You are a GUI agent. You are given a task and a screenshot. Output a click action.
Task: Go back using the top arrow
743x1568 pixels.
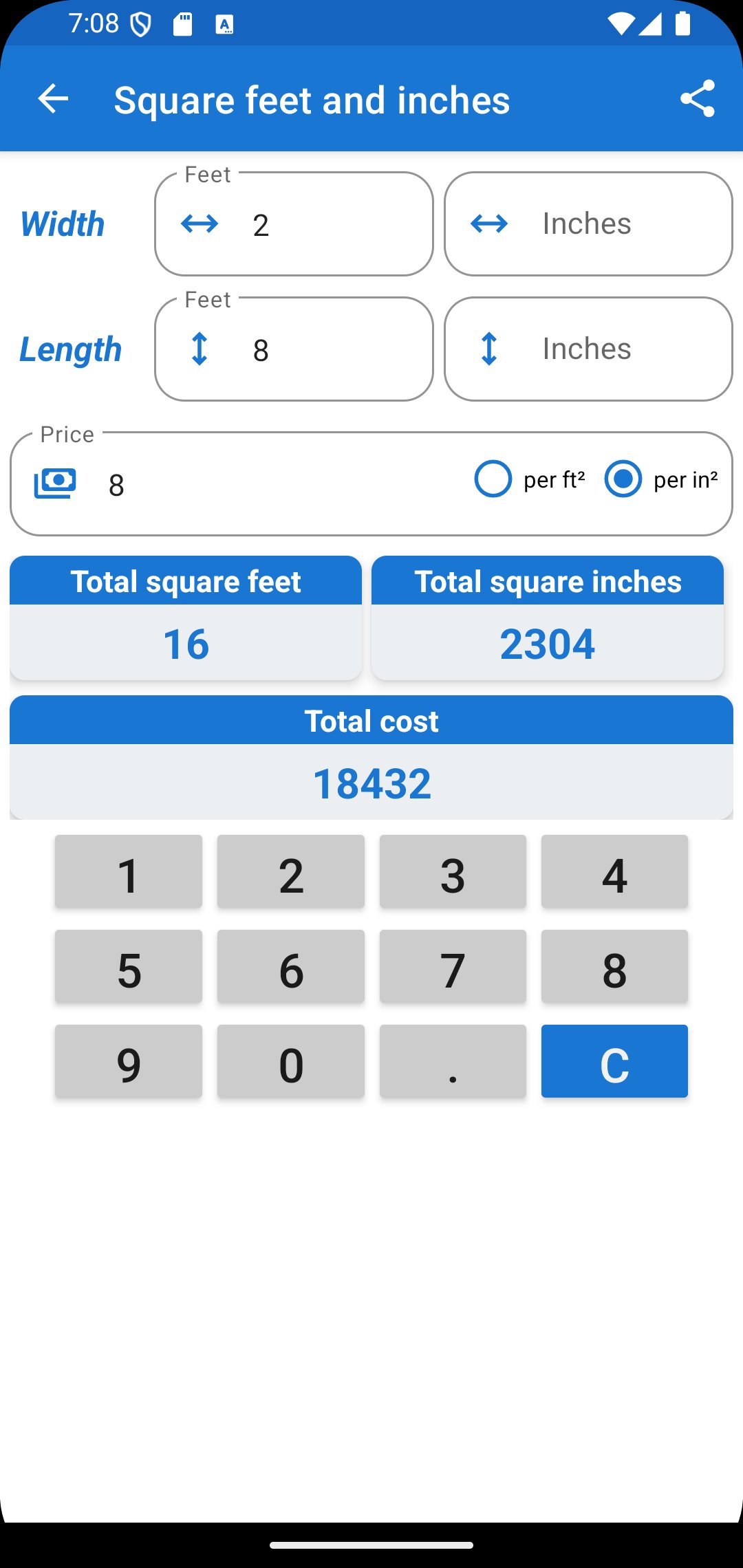(x=53, y=99)
